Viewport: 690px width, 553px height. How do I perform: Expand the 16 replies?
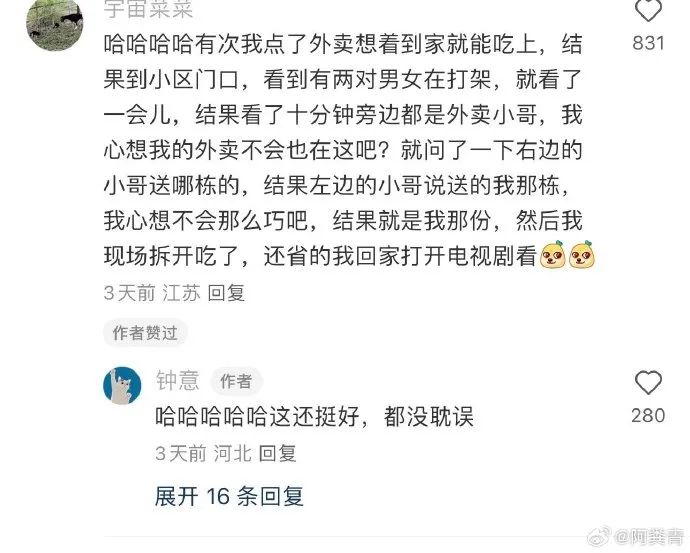point(229,495)
